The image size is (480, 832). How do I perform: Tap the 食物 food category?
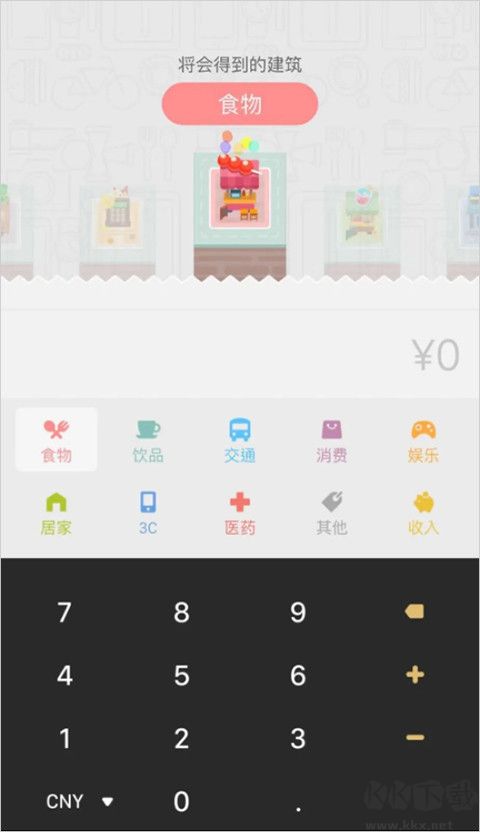(x=56, y=440)
